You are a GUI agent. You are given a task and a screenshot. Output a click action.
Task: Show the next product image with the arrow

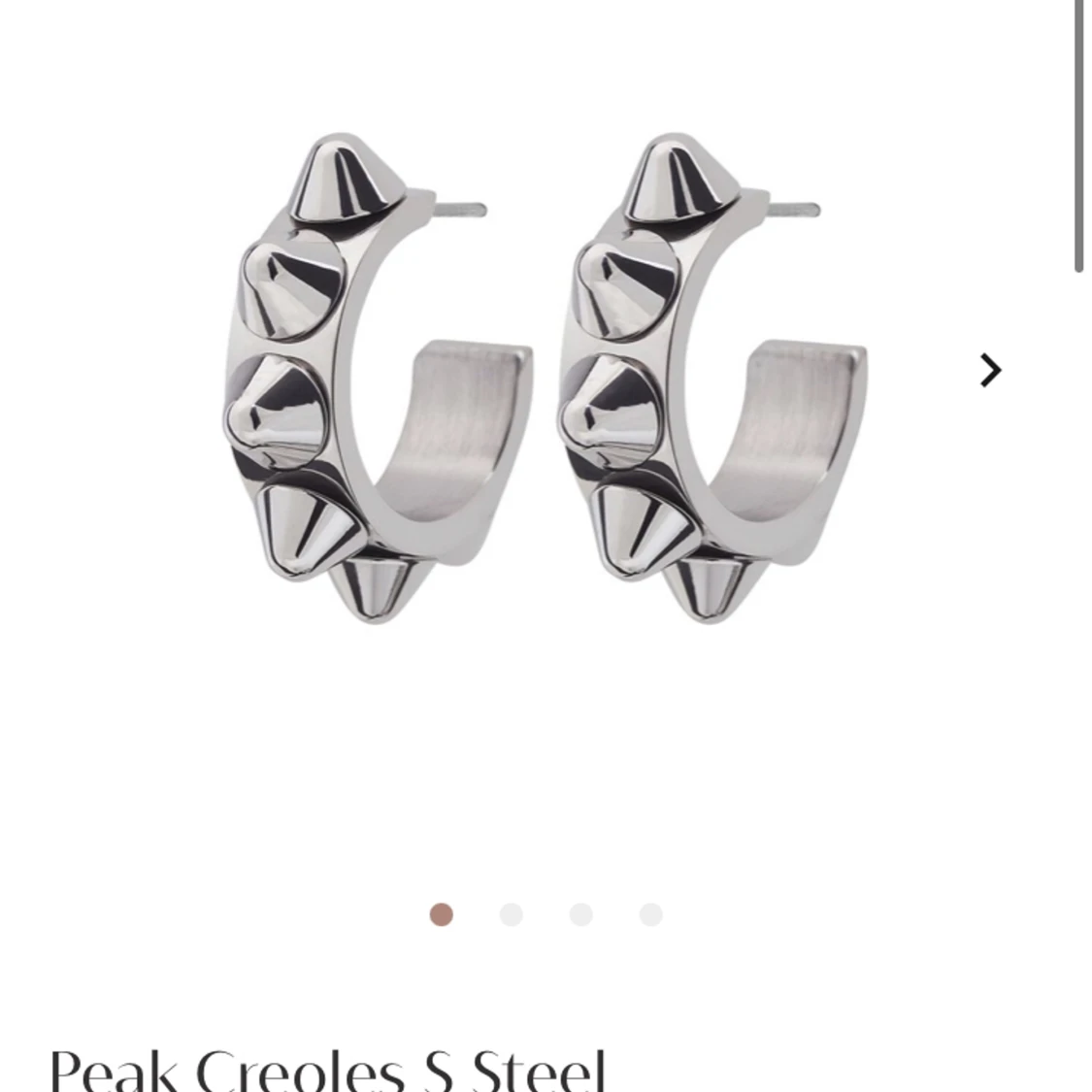(989, 370)
